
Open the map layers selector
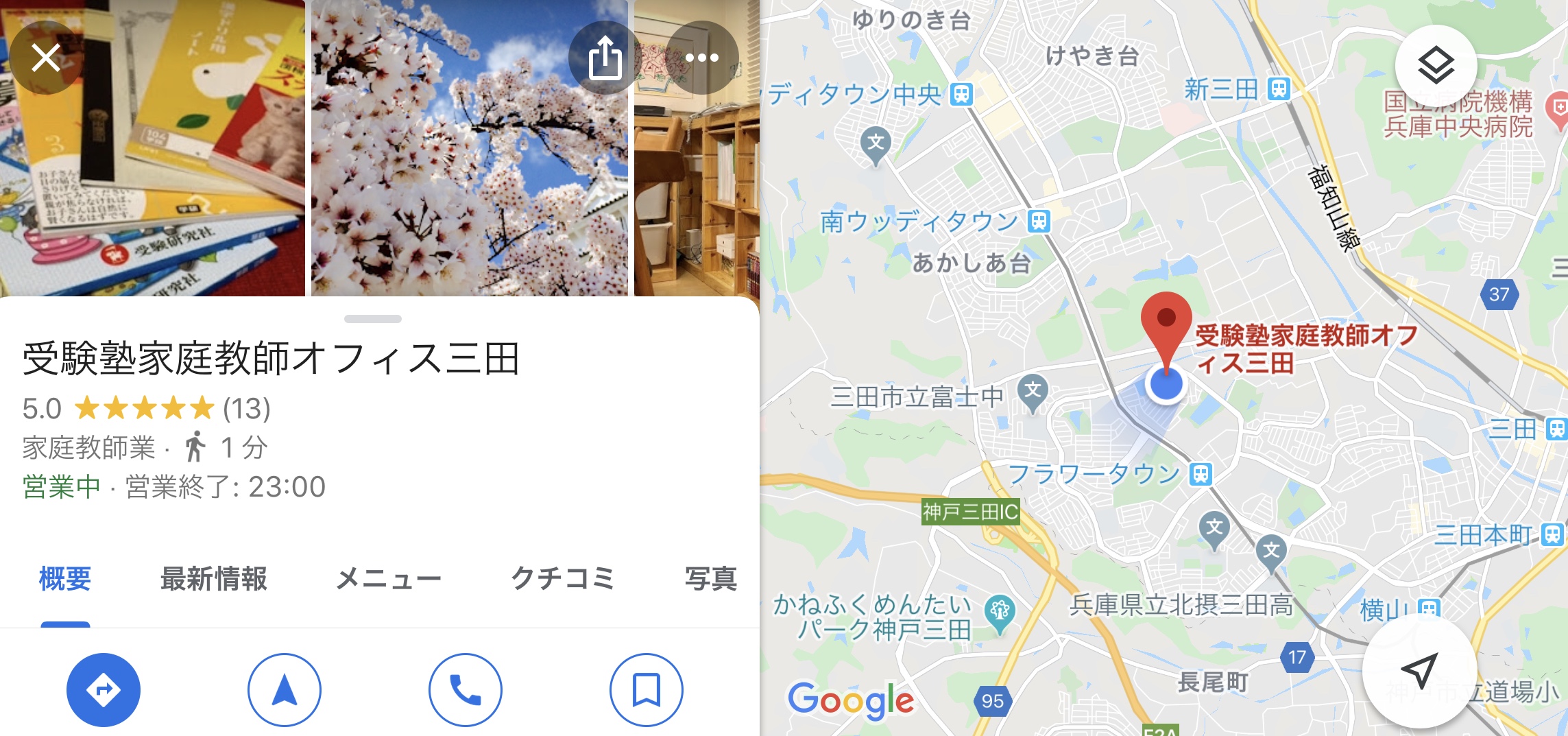click(1436, 66)
